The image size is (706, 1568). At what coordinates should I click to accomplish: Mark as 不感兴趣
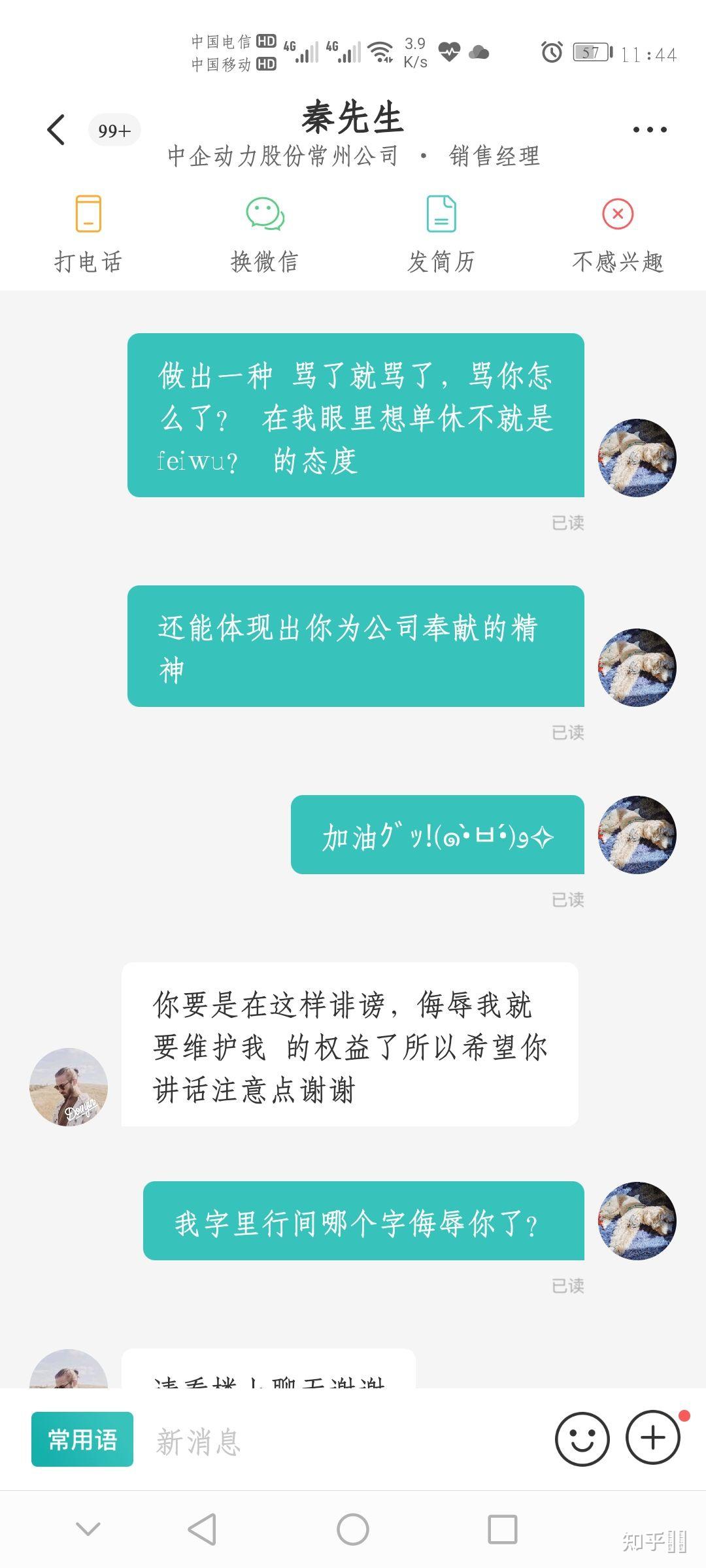(x=618, y=233)
